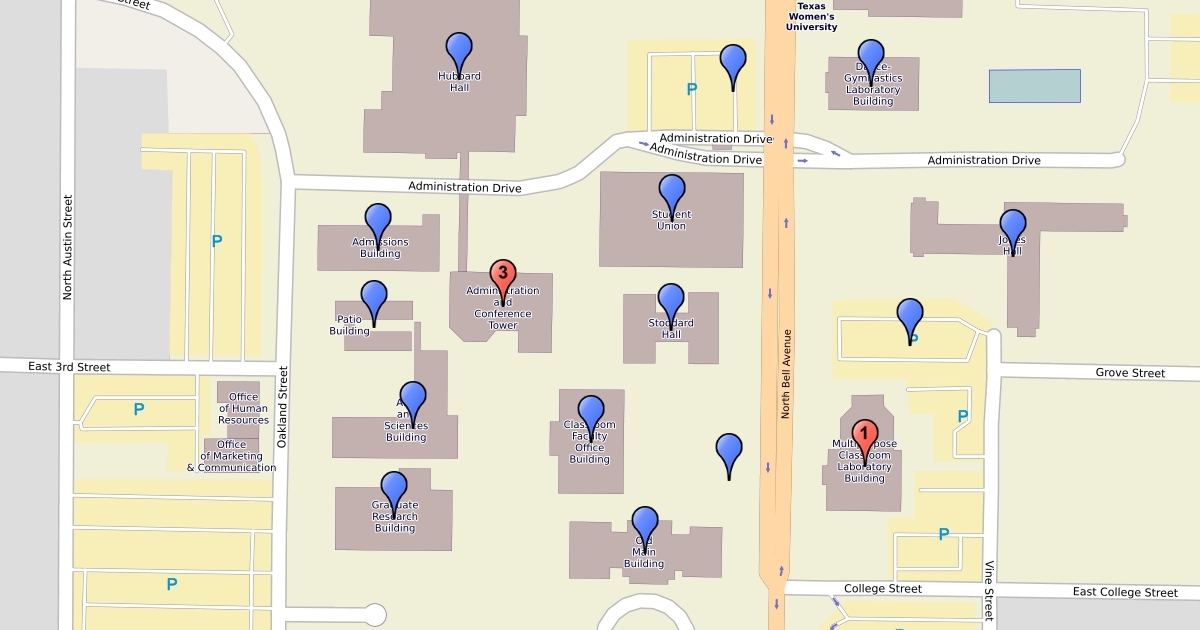Open red marker 1 on Multipurpose Classroom Building
The image size is (1200, 630).
tap(864, 435)
